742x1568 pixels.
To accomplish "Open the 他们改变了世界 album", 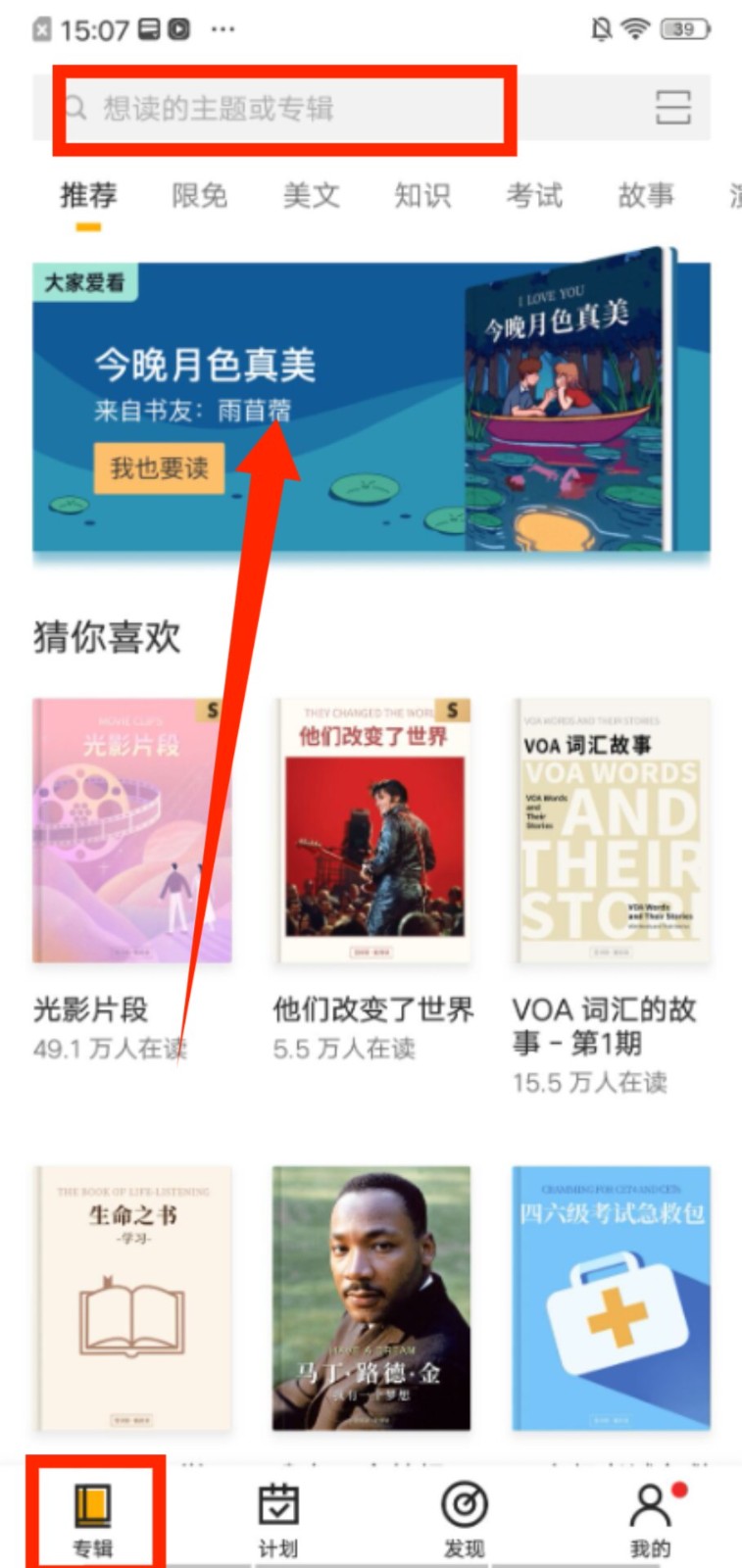I will [372, 831].
